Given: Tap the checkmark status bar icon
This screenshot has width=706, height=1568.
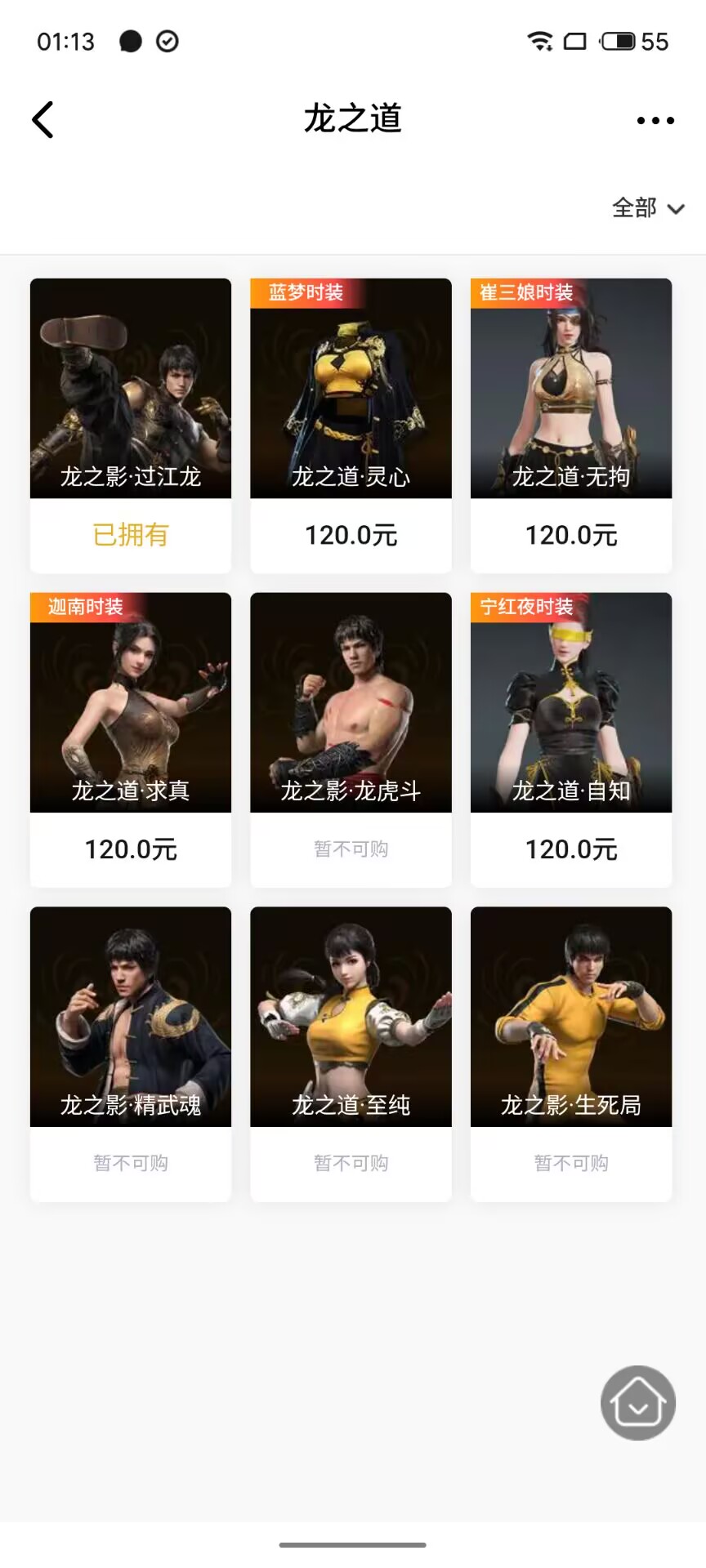Looking at the screenshot, I should pyautogui.click(x=168, y=41).
